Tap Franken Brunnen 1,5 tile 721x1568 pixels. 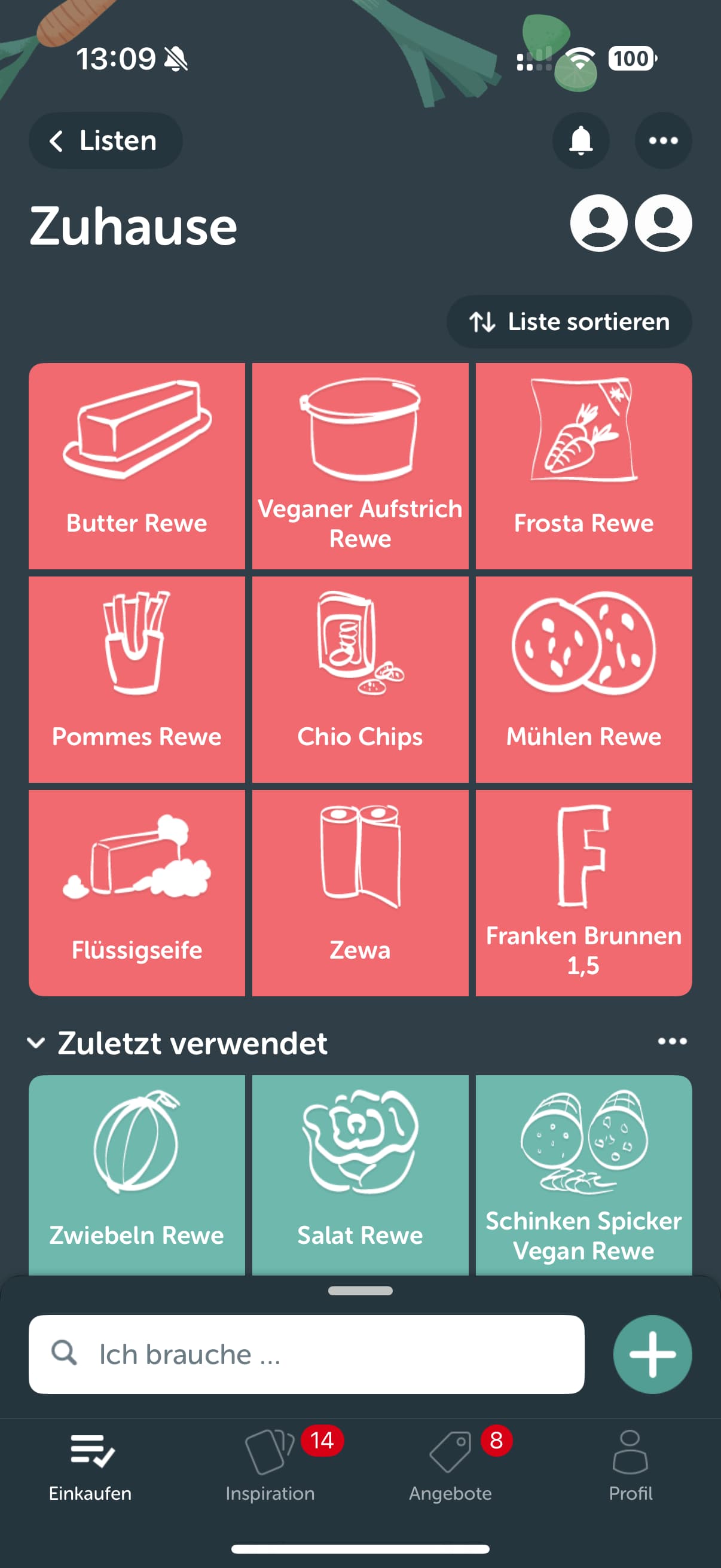[x=583, y=892]
